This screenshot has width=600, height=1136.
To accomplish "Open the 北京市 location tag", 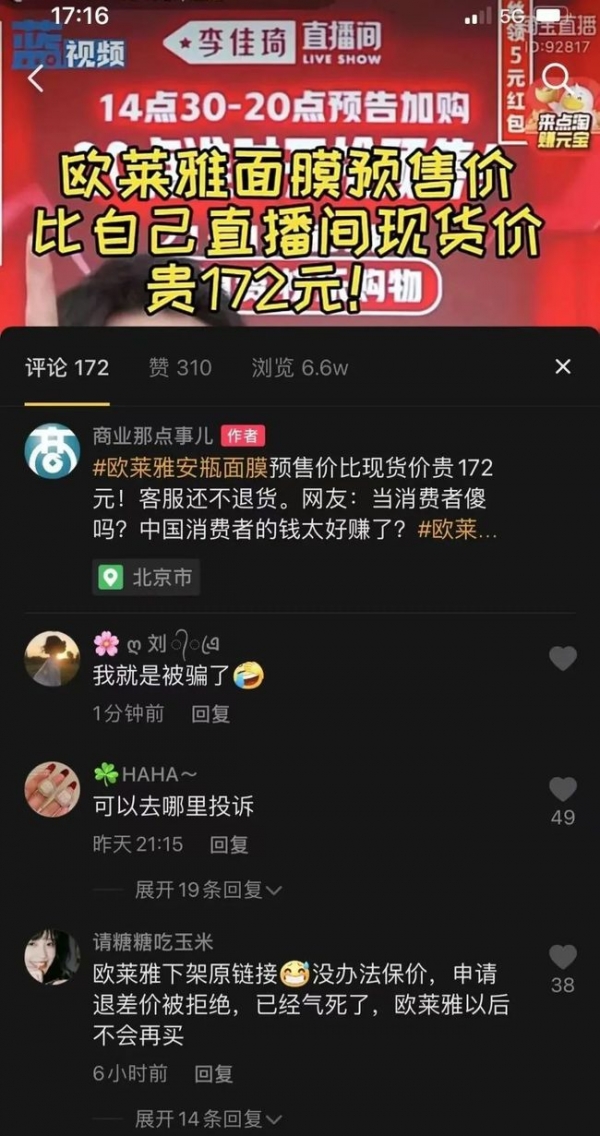I will pyautogui.click(x=146, y=577).
